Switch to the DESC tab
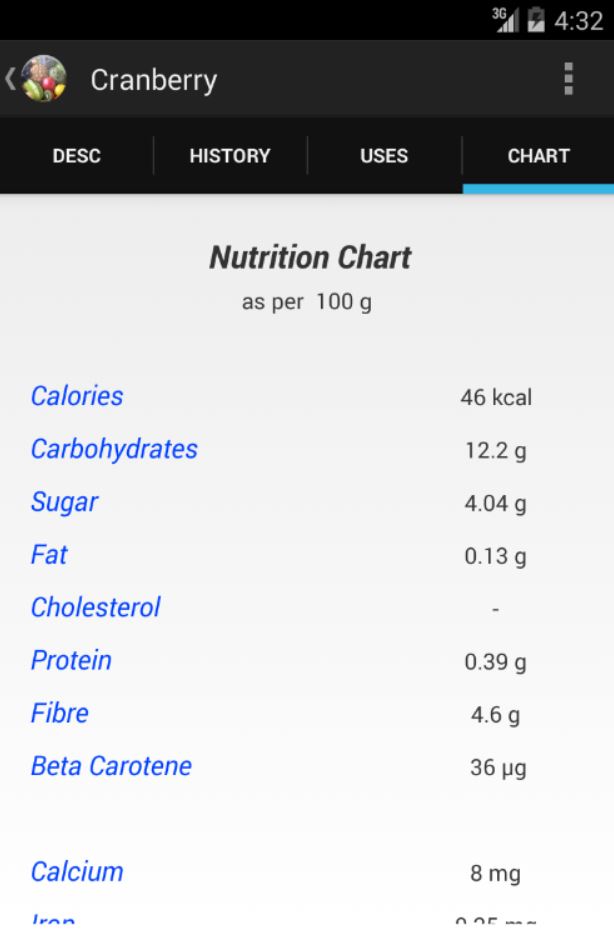 click(77, 156)
